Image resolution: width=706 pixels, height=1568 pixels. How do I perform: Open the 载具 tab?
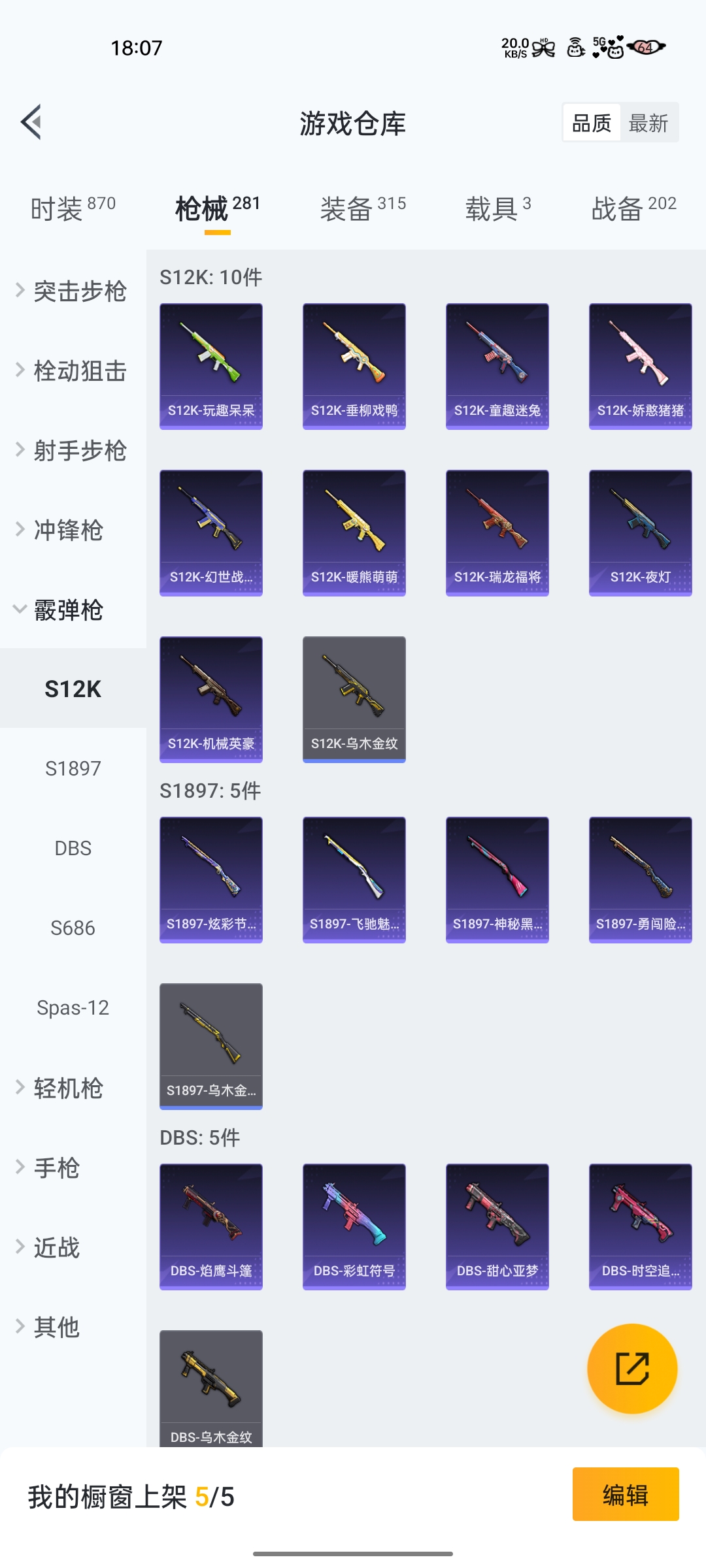(x=498, y=208)
